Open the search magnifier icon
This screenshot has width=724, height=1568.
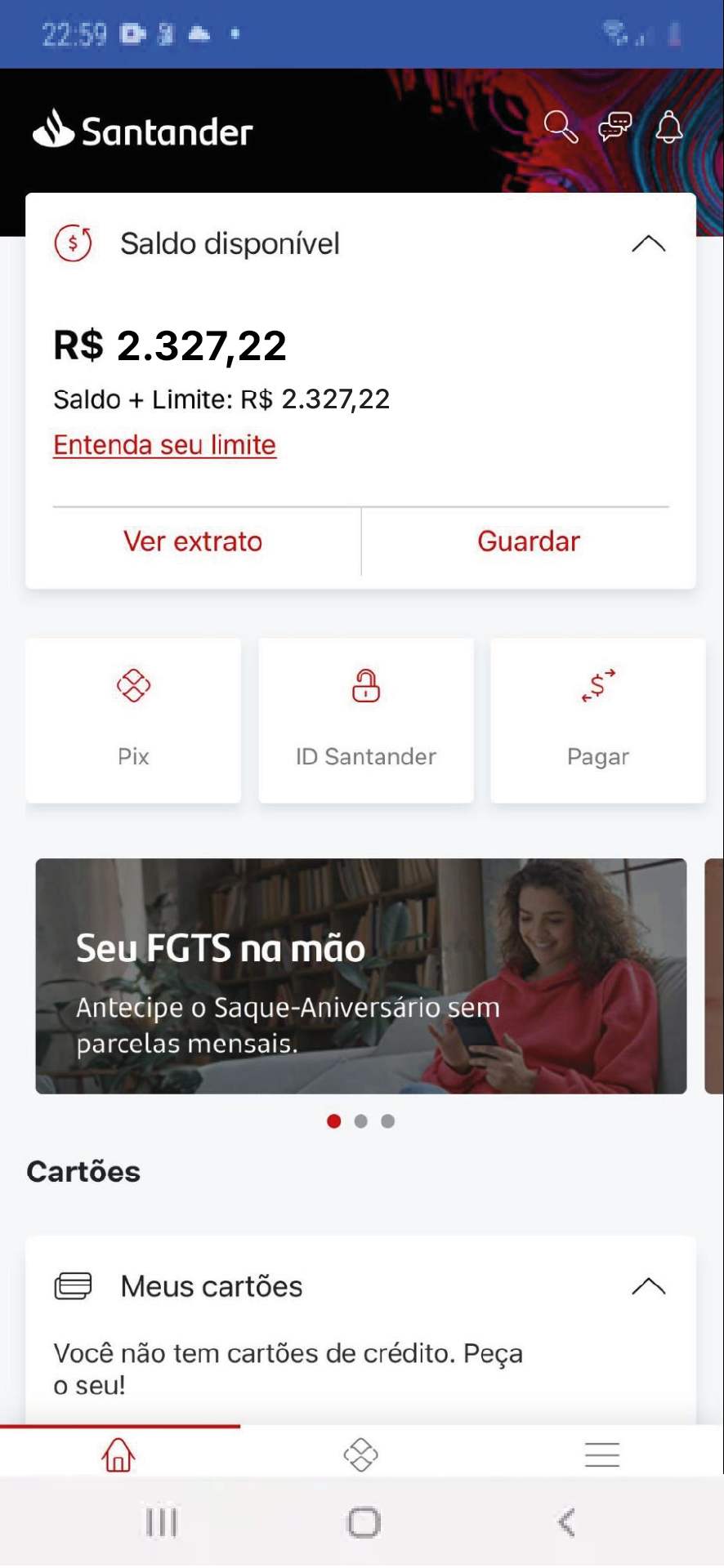(561, 127)
